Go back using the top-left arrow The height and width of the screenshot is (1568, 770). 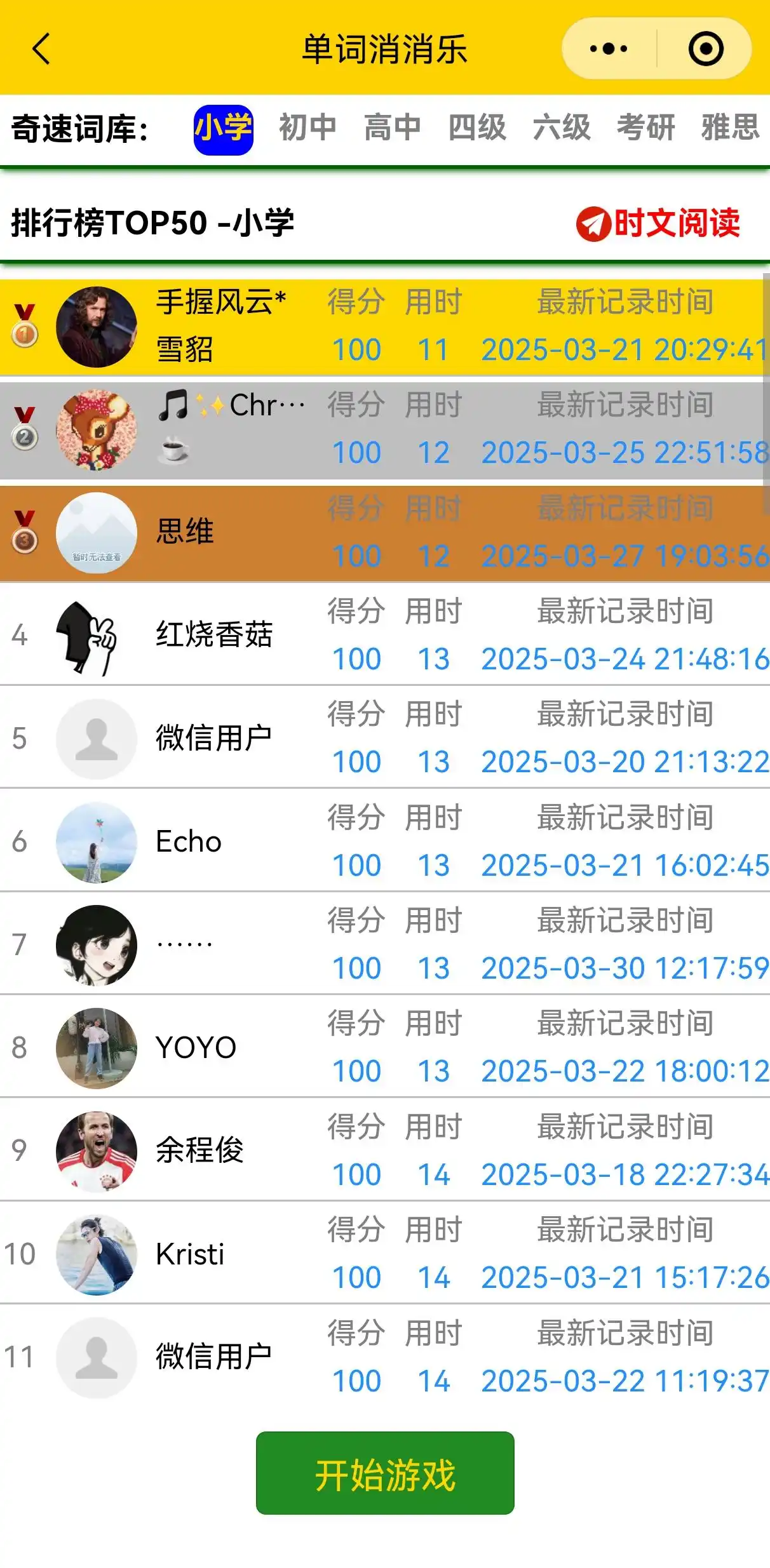[x=41, y=49]
